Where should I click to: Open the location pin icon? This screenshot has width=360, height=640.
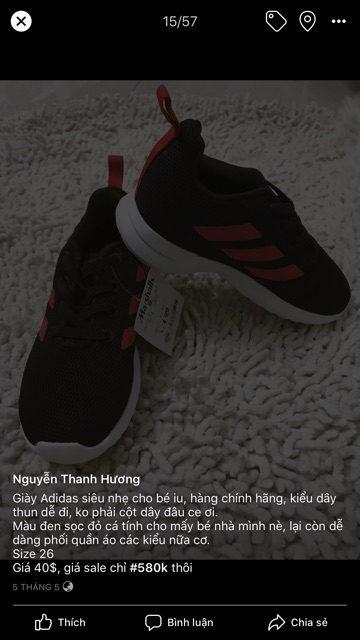click(307, 21)
